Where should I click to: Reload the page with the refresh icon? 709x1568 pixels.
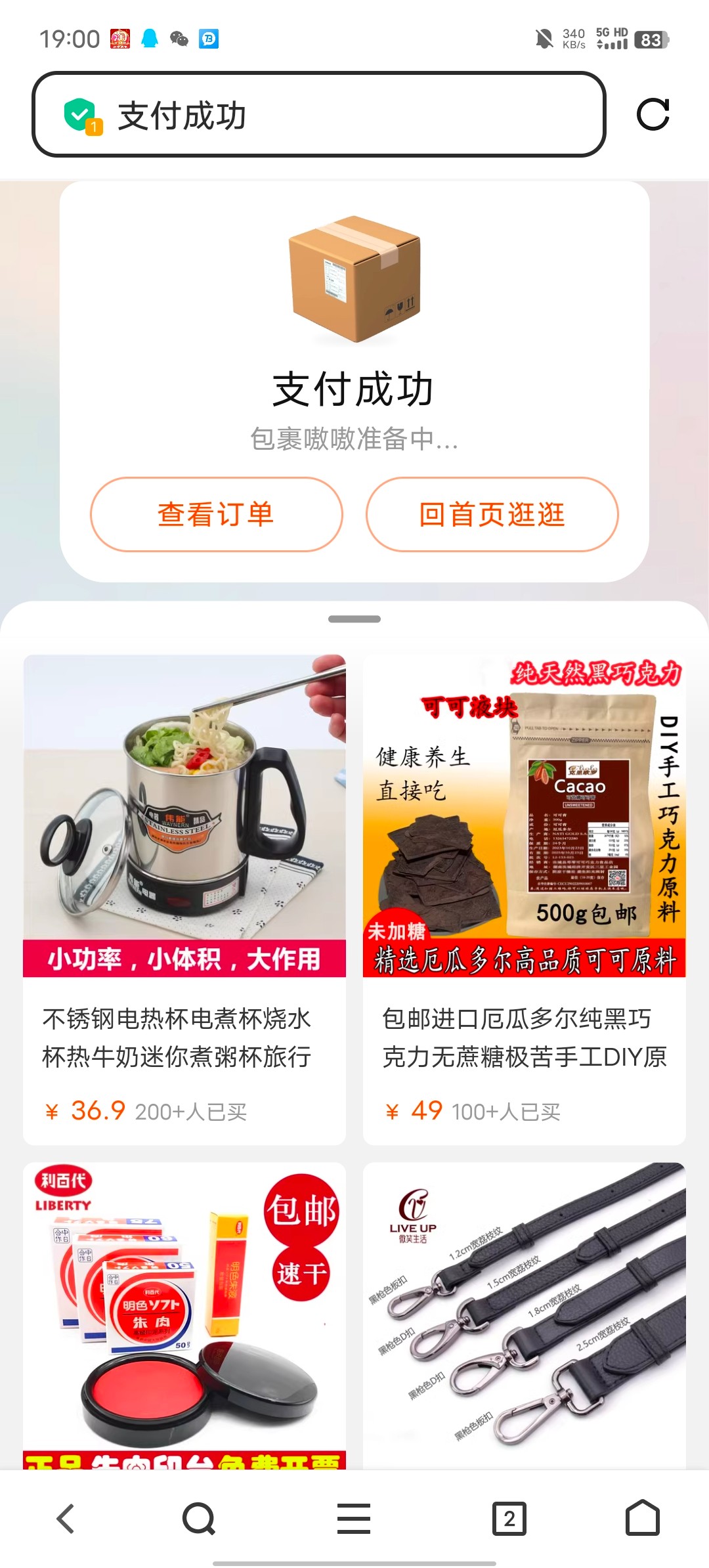coord(653,115)
